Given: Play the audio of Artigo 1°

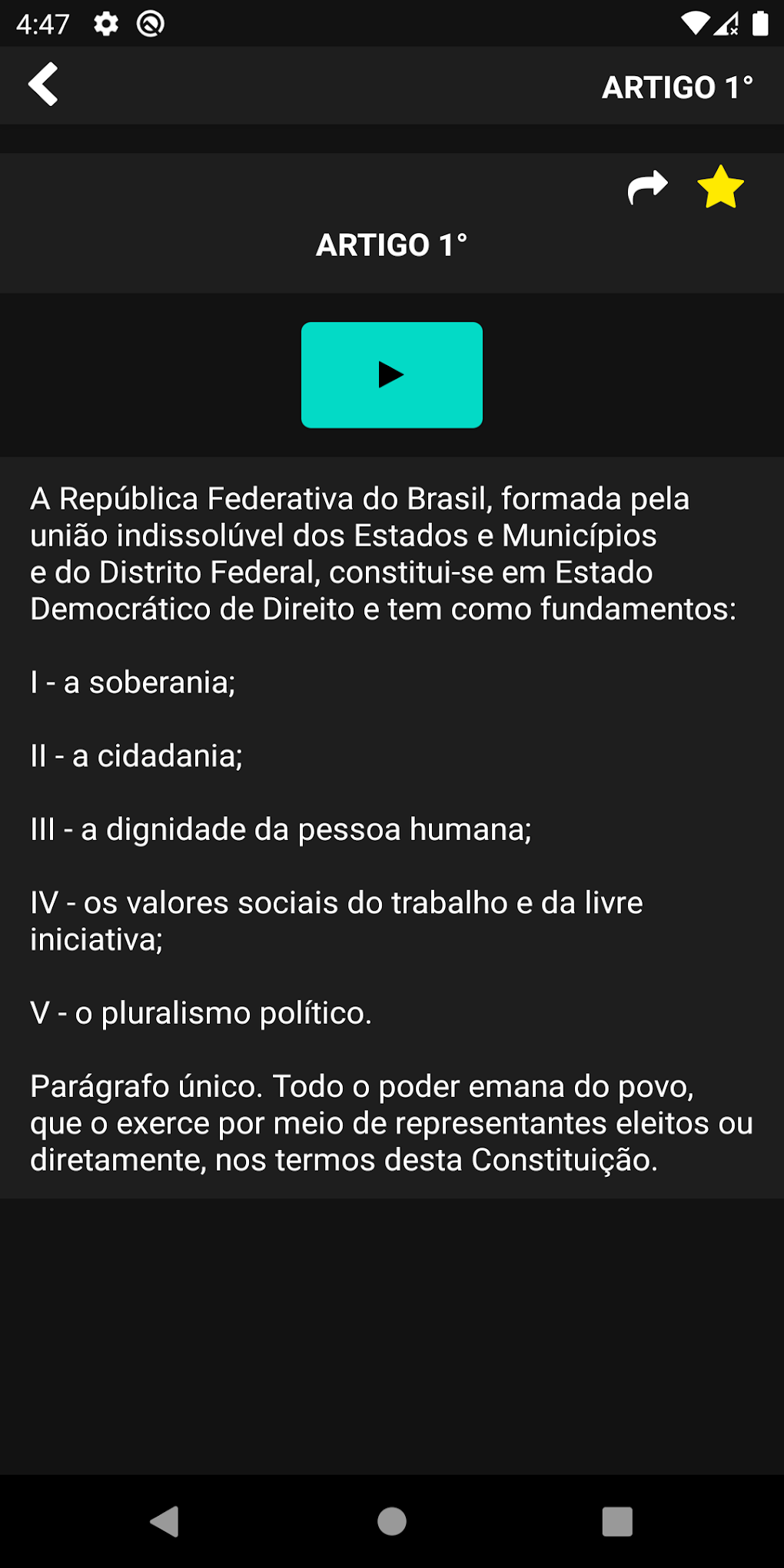Looking at the screenshot, I should click(x=392, y=375).
